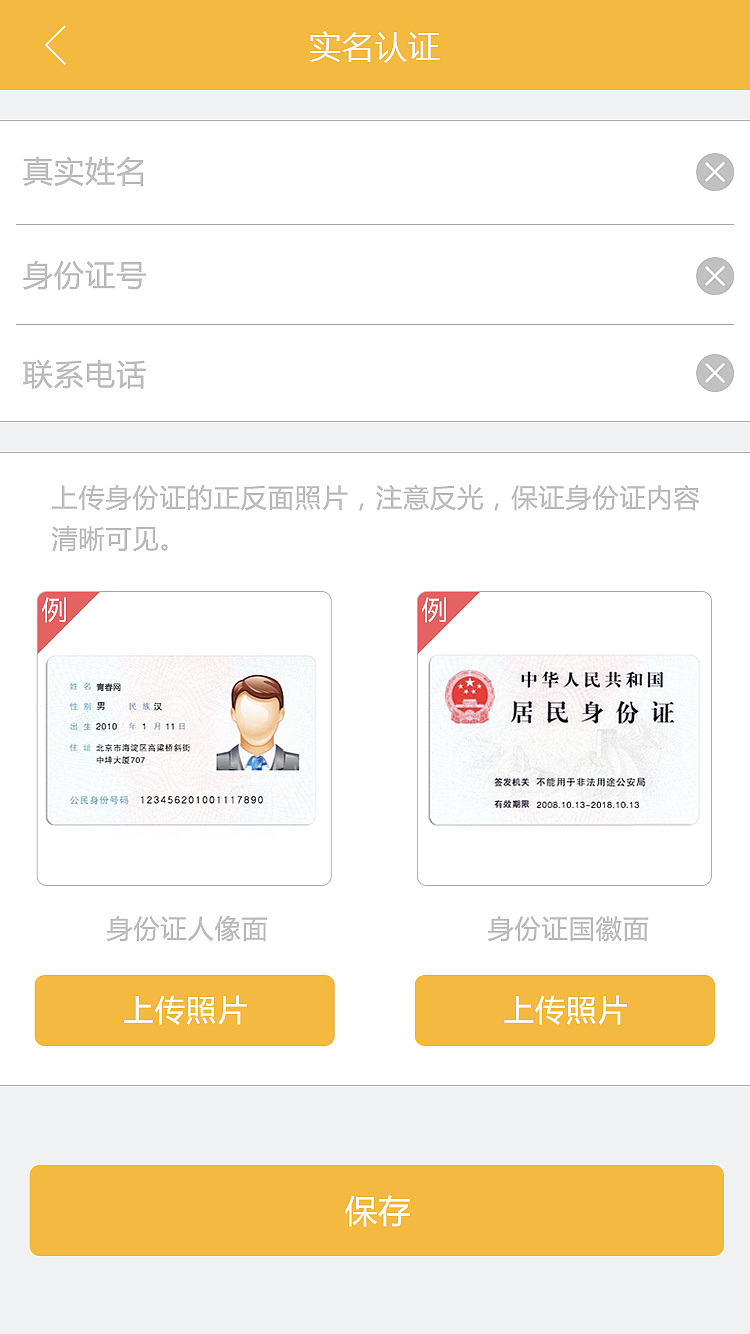Clear the 身份证号 input field

[x=714, y=276]
